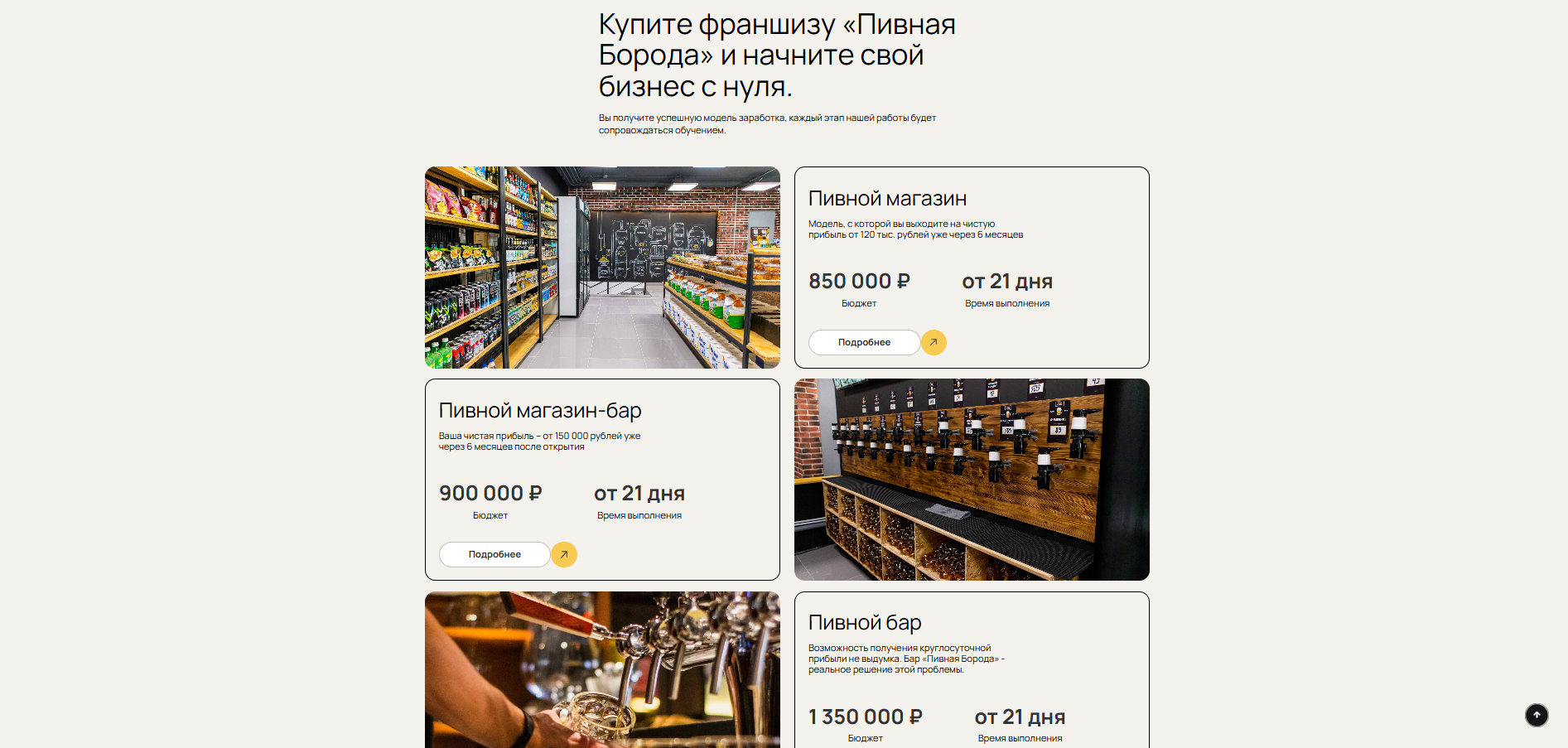This screenshot has width=1568, height=748.
Task: Tap the yellow arrow icon in Пивной магазин card
Action: [x=934, y=342]
